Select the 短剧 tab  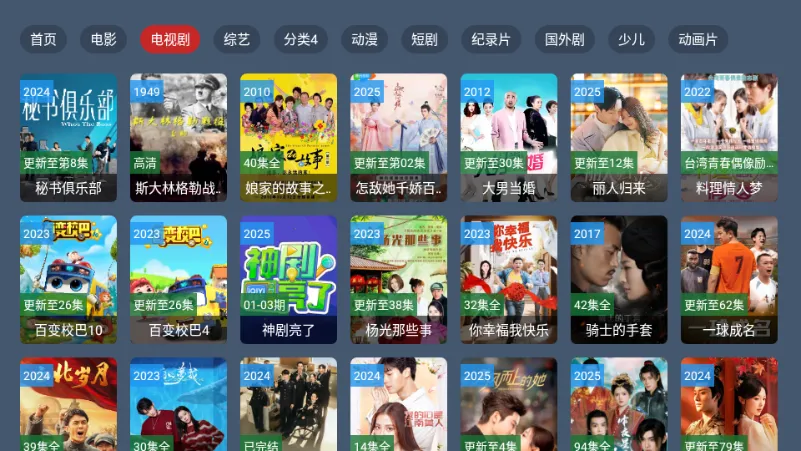click(424, 40)
